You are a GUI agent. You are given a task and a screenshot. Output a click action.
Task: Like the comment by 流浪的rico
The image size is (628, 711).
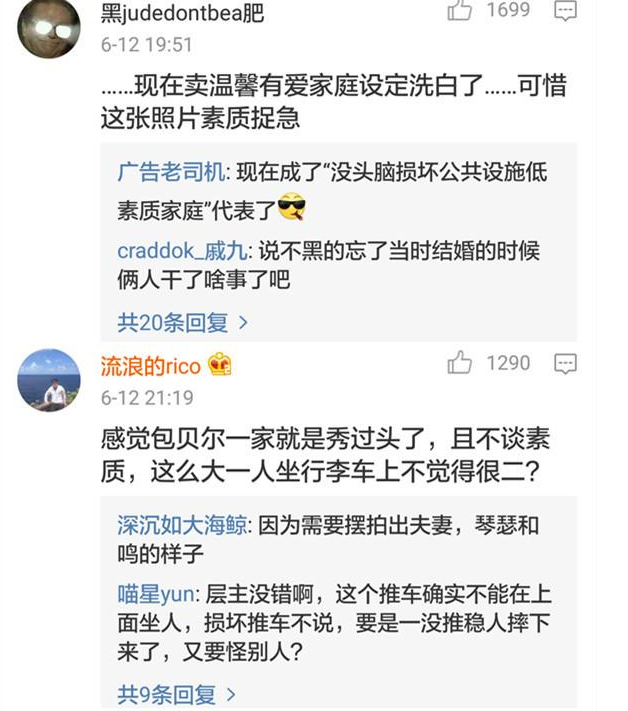[460, 363]
